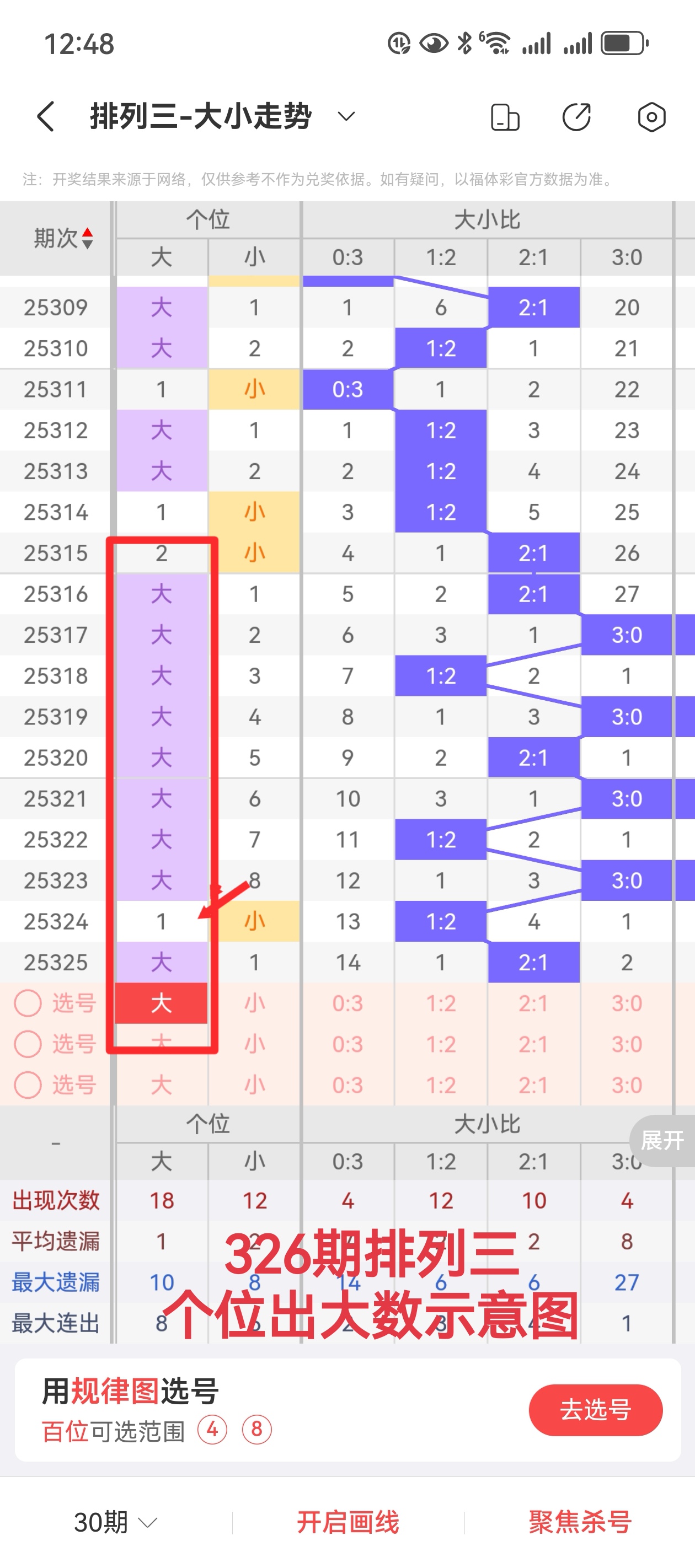
Task: Select 聚焦杀号 in the bottom bar
Action: coord(579,1521)
